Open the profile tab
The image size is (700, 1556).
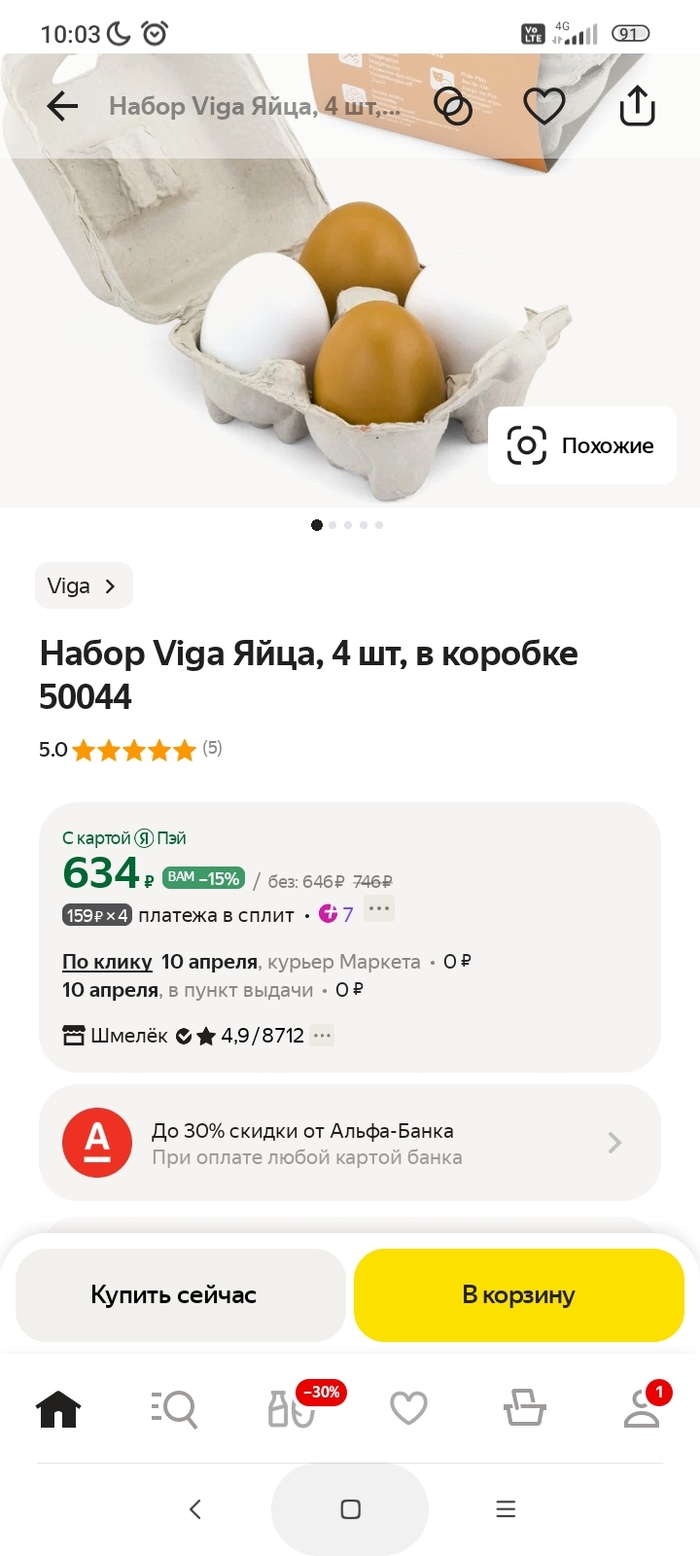click(x=640, y=1410)
